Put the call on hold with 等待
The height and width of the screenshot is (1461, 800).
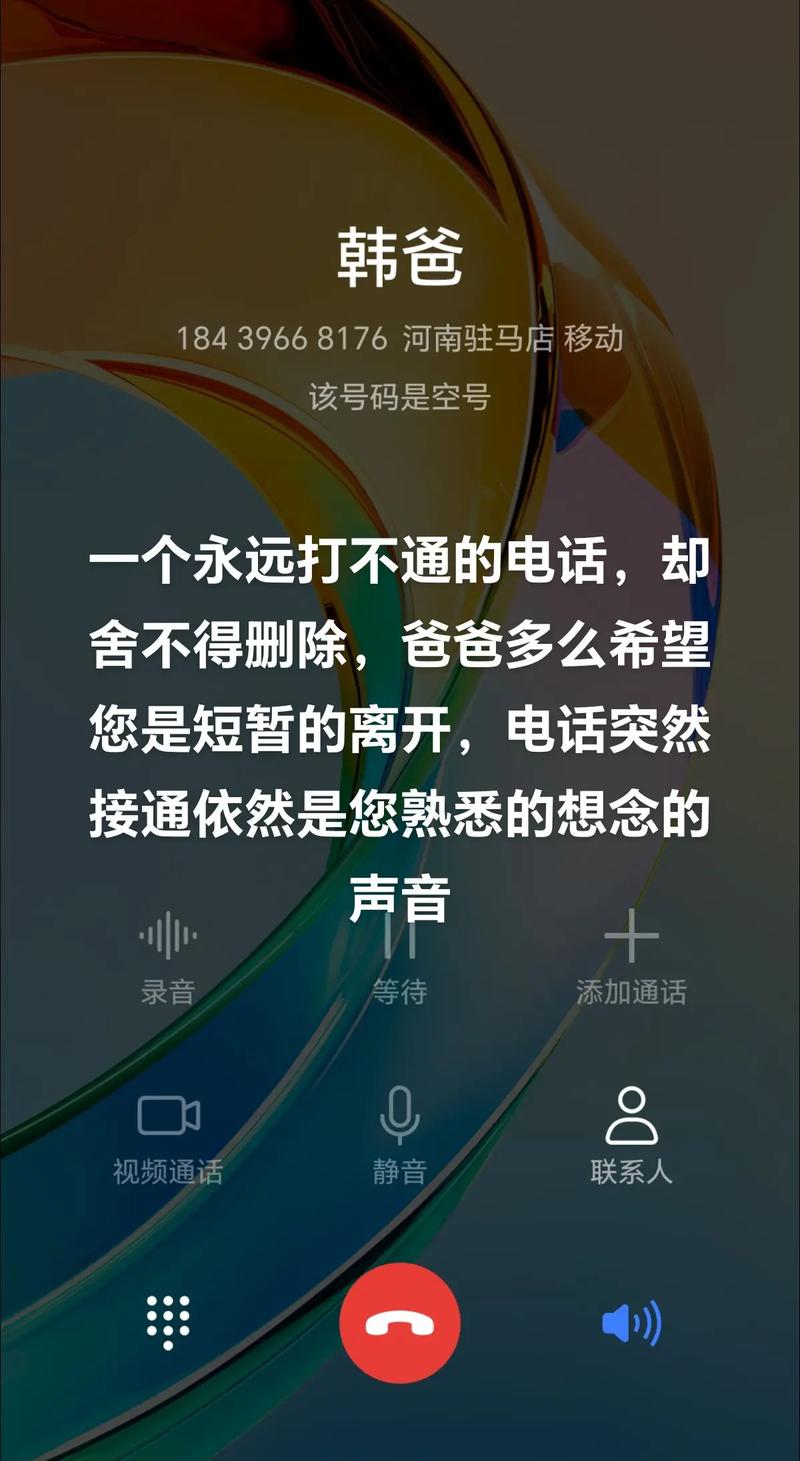(399, 955)
